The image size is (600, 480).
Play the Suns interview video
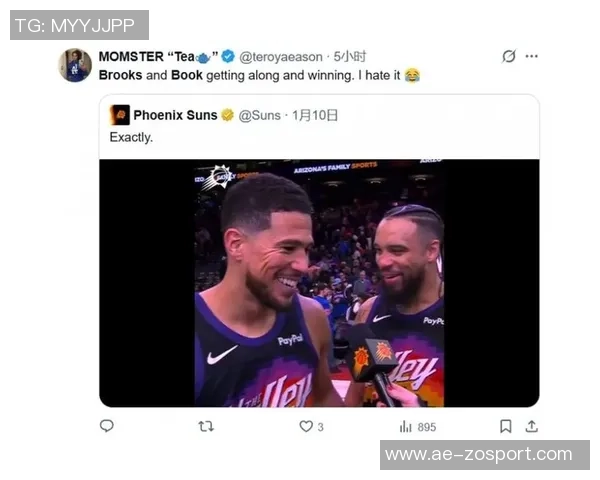319,283
